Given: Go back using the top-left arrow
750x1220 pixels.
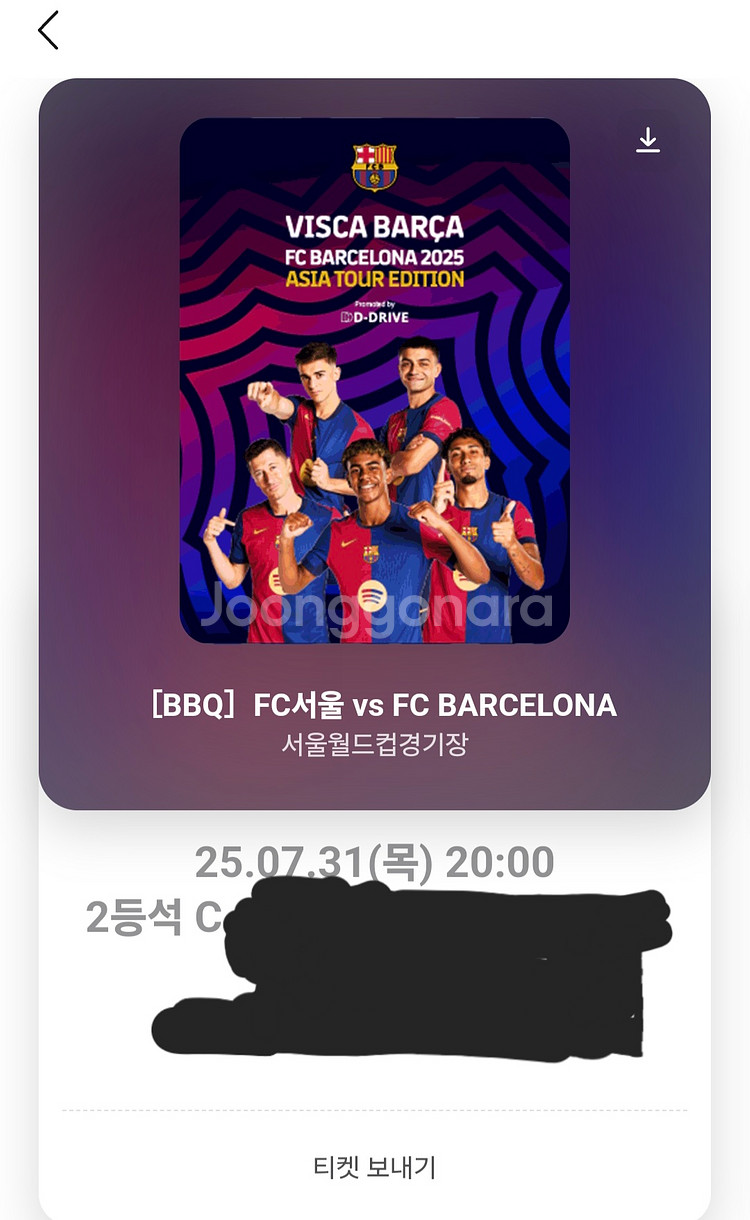Looking at the screenshot, I should click(48, 31).
